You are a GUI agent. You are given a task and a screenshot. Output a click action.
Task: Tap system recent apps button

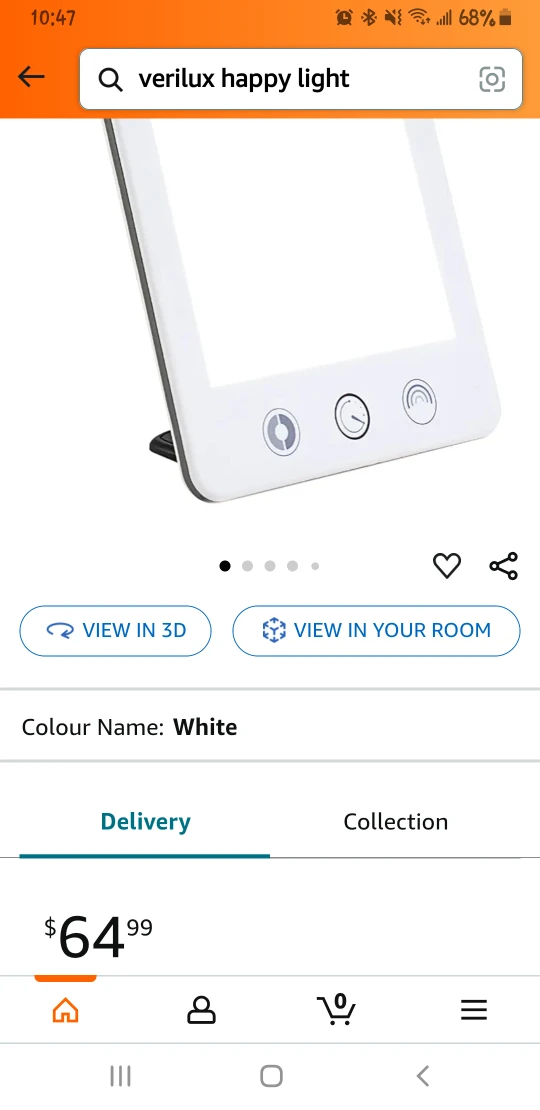click(120, 1077)
